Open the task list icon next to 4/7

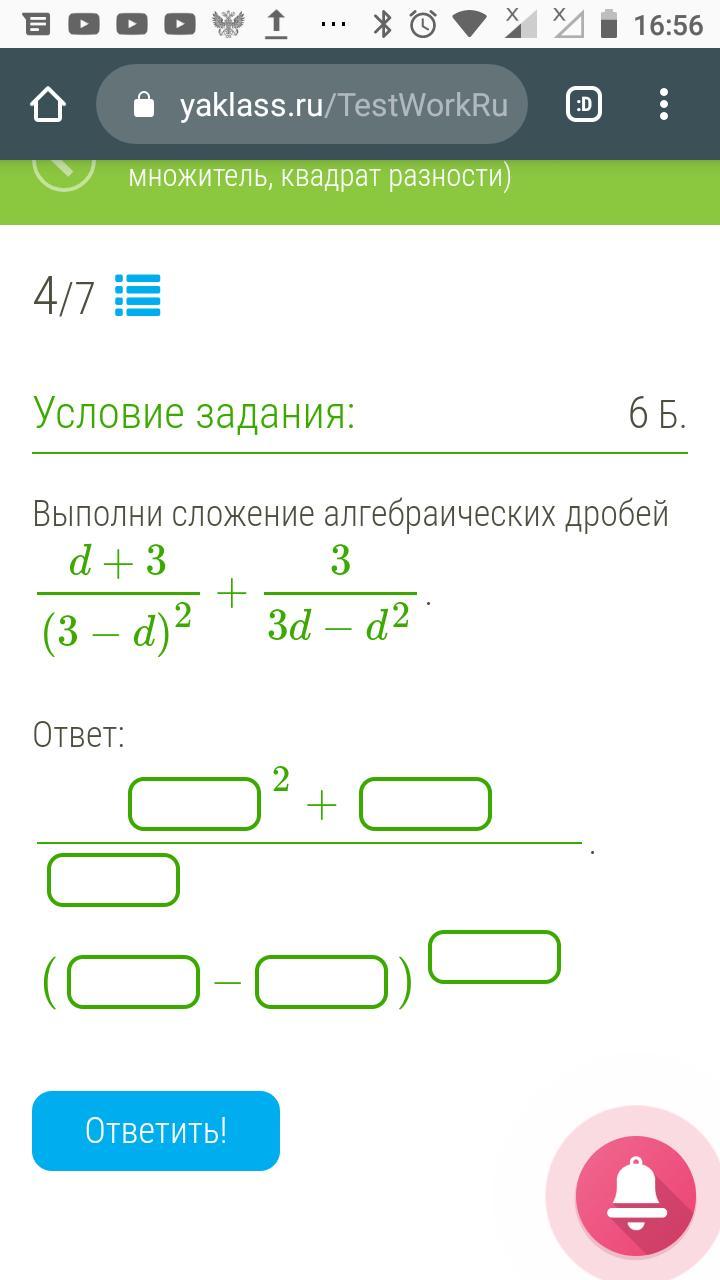(137, 296)
